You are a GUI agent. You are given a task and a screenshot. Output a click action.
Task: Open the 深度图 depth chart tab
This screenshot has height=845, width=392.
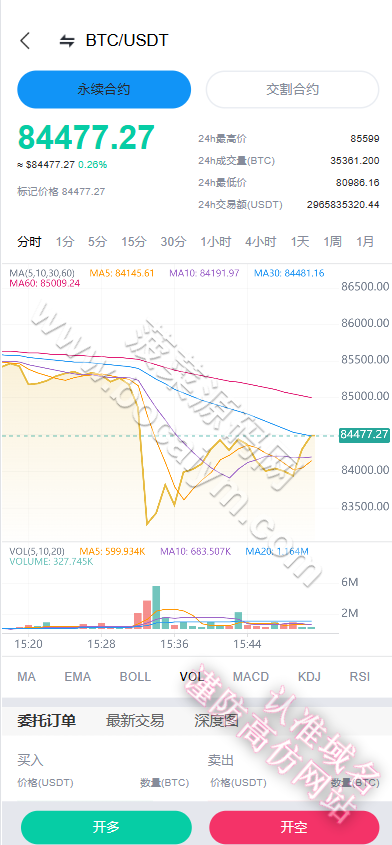(216, 721)
